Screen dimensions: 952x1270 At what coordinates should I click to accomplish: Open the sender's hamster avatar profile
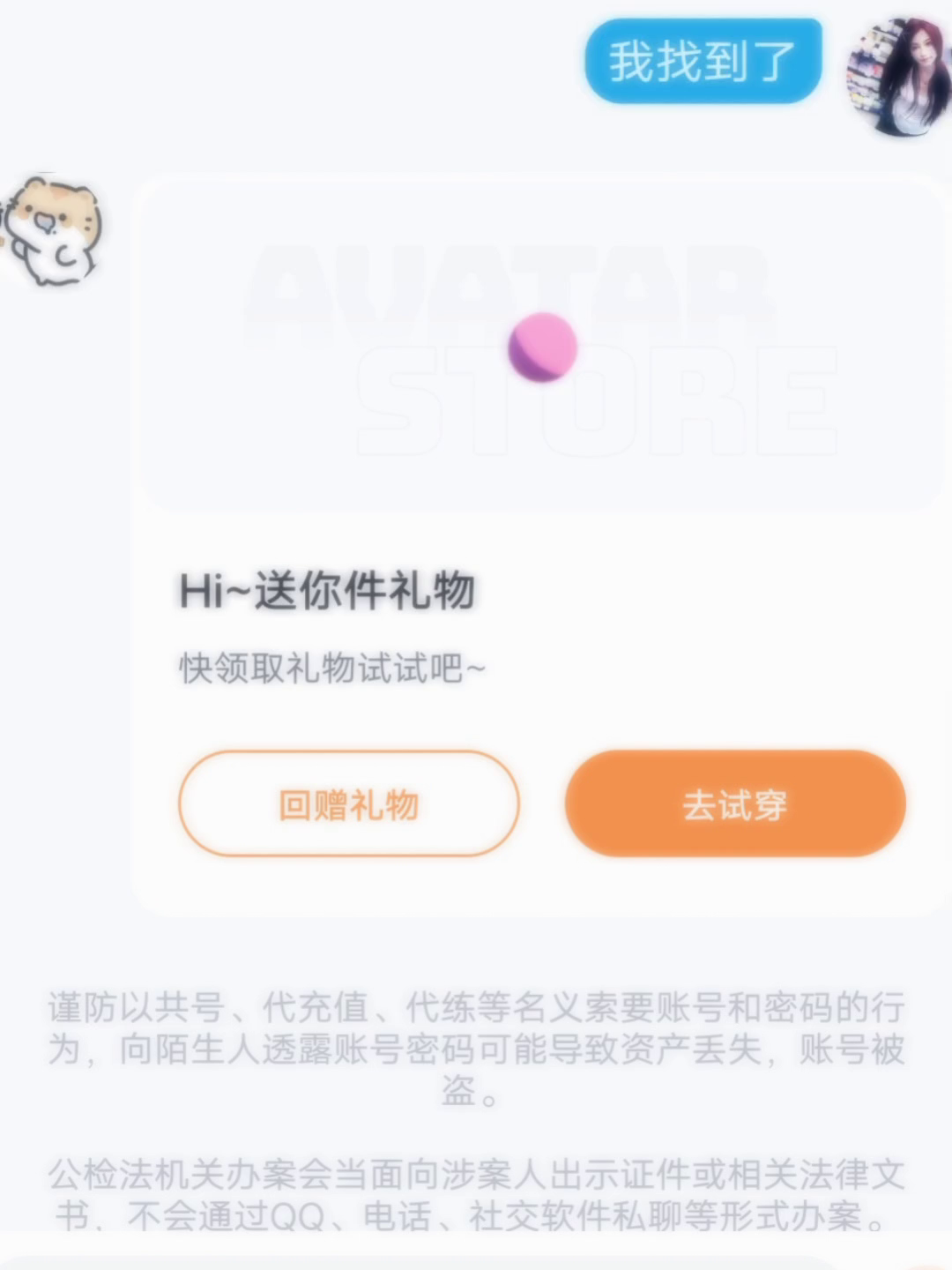(53, 231)
